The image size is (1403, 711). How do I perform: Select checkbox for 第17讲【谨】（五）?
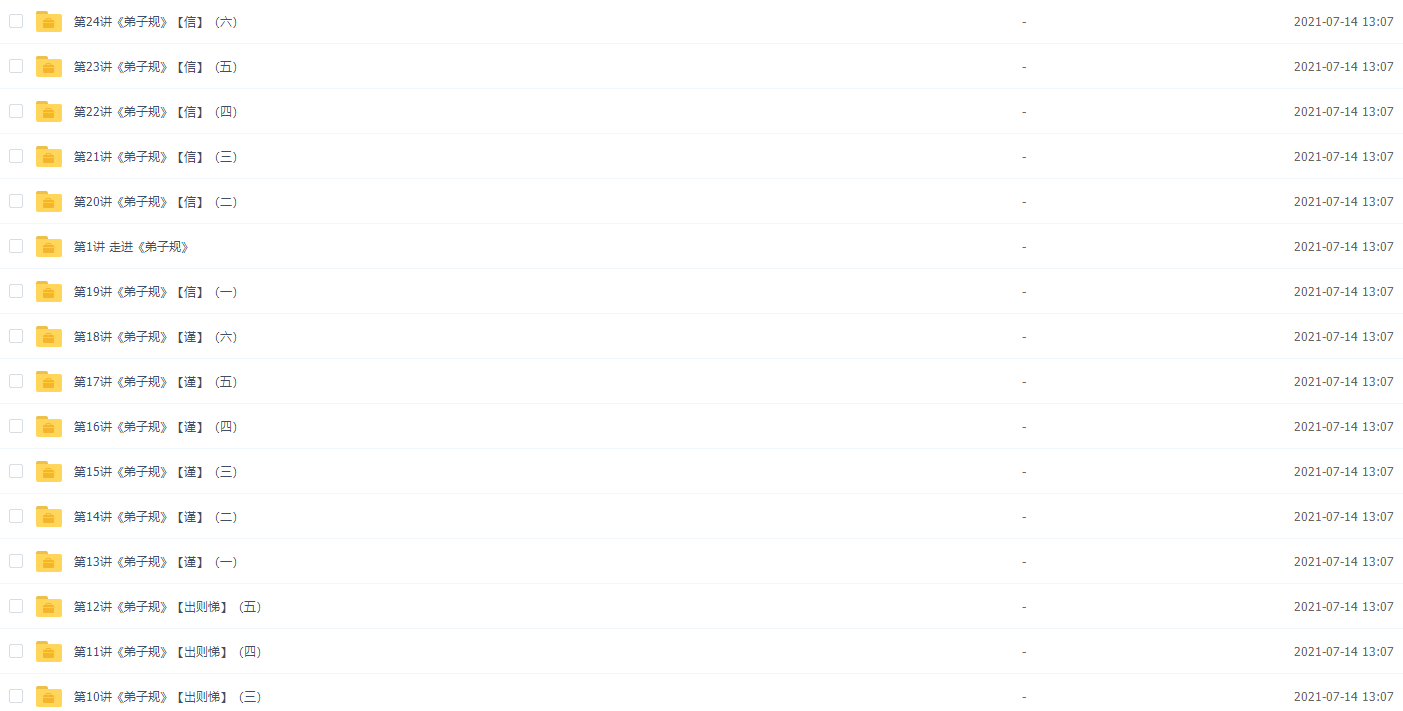[16, 381]
